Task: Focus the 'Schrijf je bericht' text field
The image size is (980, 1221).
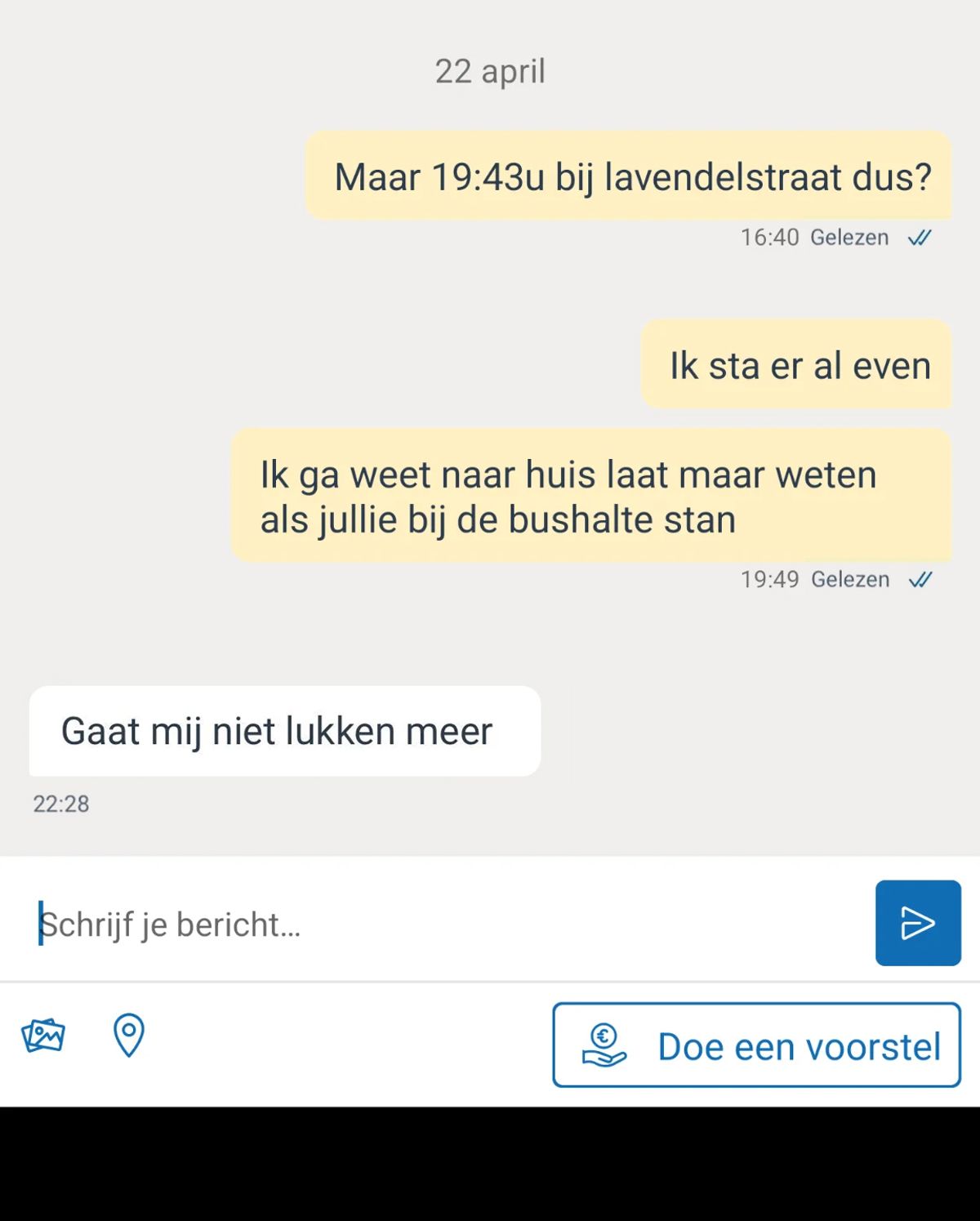Action: [441, 925]
